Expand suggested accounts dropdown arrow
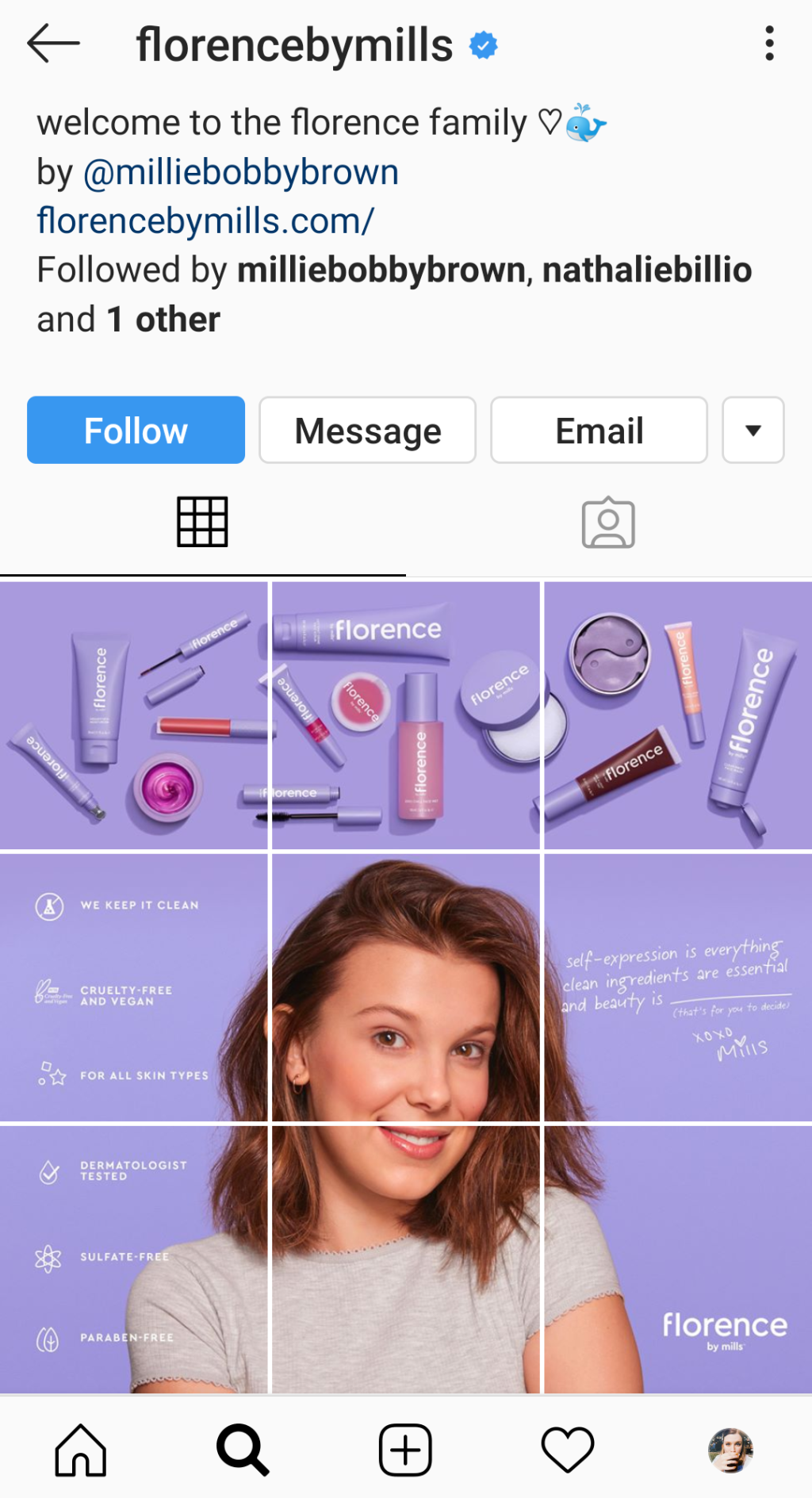Image resolution: width=812 pixels, height=1498 pixels. [753, 431]
